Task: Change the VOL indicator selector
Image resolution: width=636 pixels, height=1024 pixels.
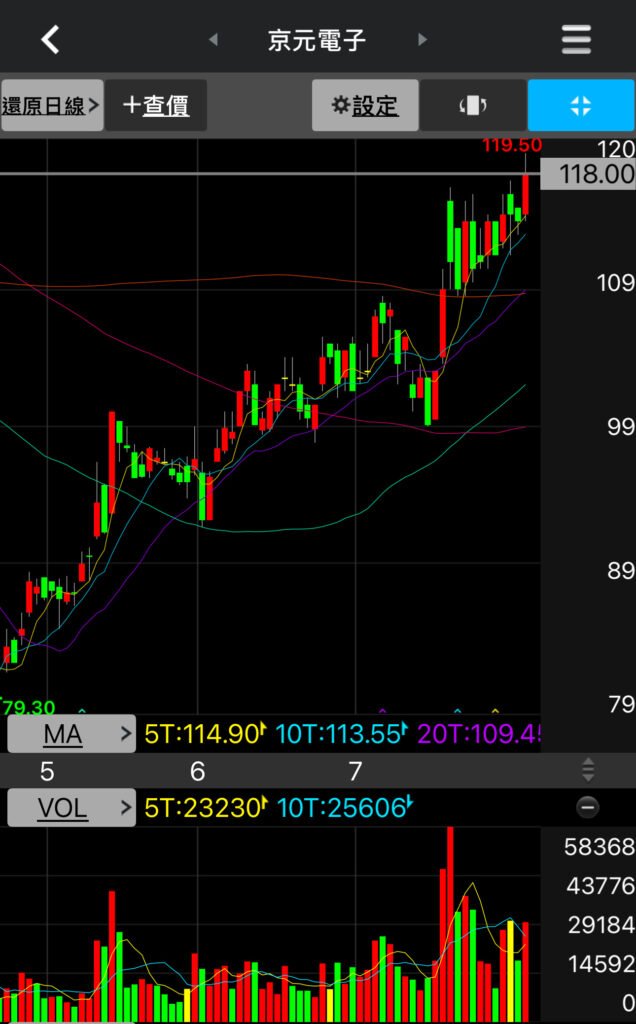Action: 71,807
